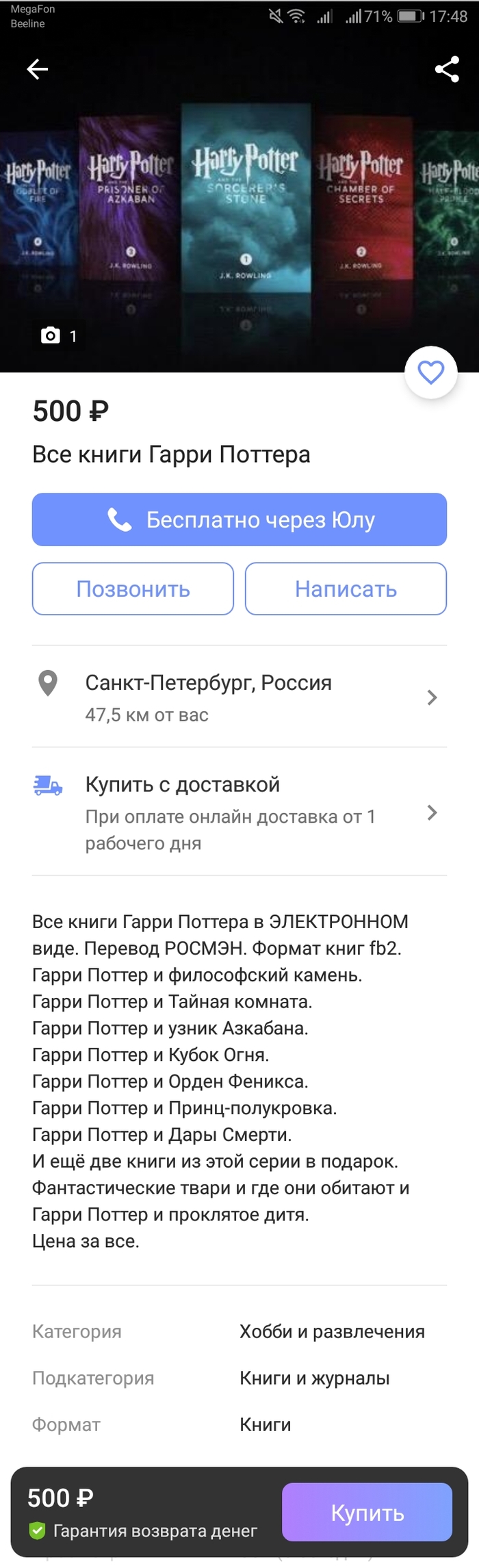This screenshot has height=1568, width=479.
Task: Message the seller with «Написать»
Action: (x=346, y=589)
